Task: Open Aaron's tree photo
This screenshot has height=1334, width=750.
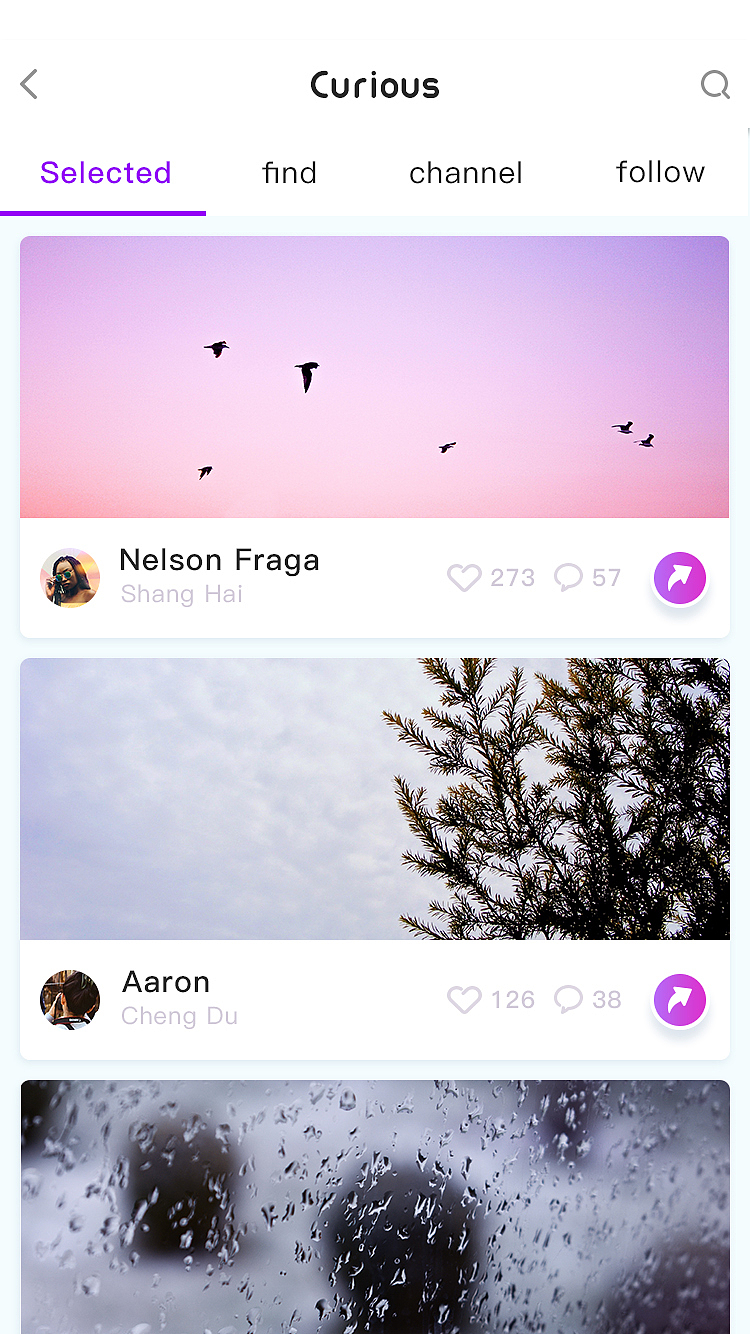Action: coord(375,799)
